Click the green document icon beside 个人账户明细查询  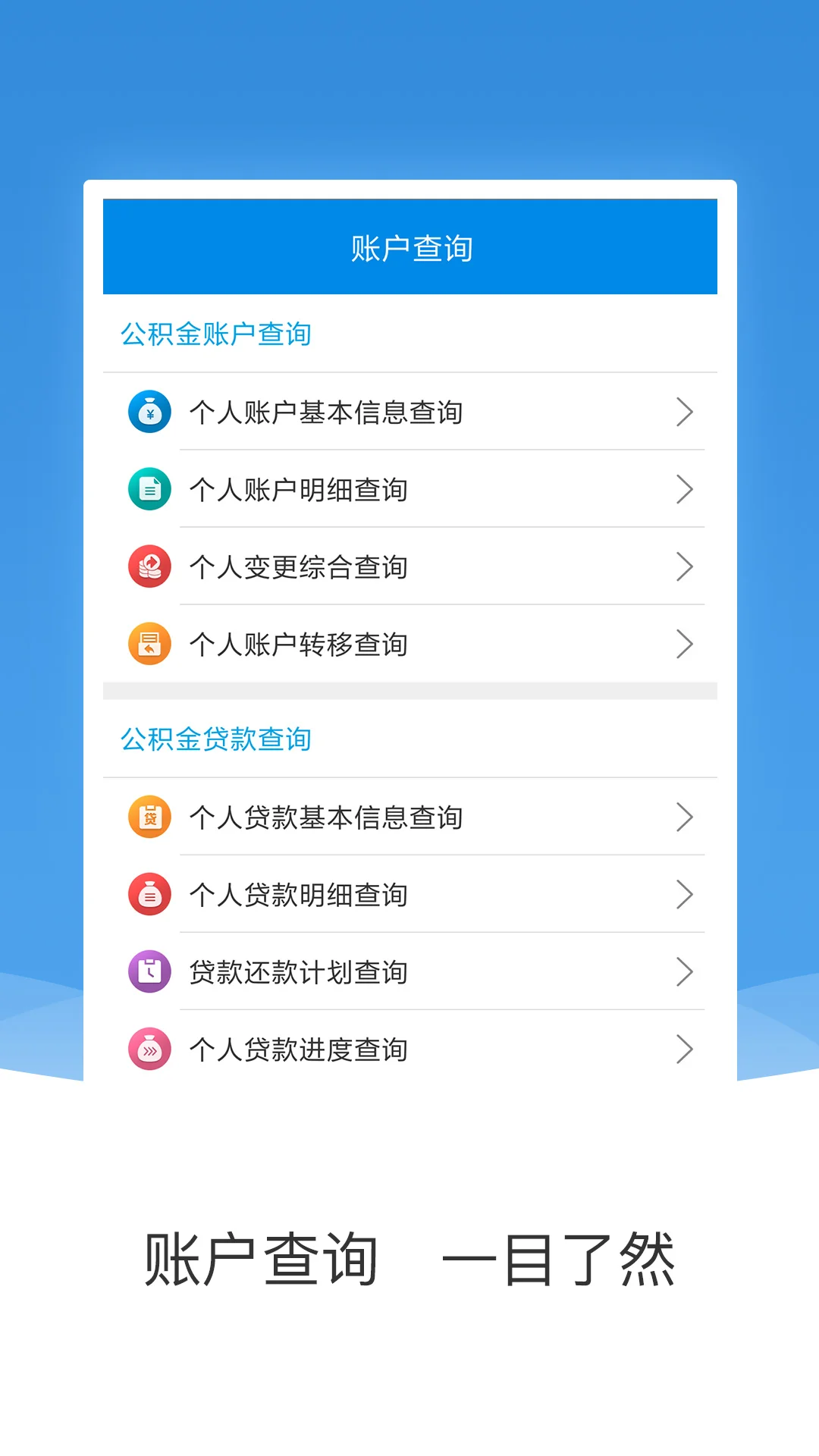149,489
